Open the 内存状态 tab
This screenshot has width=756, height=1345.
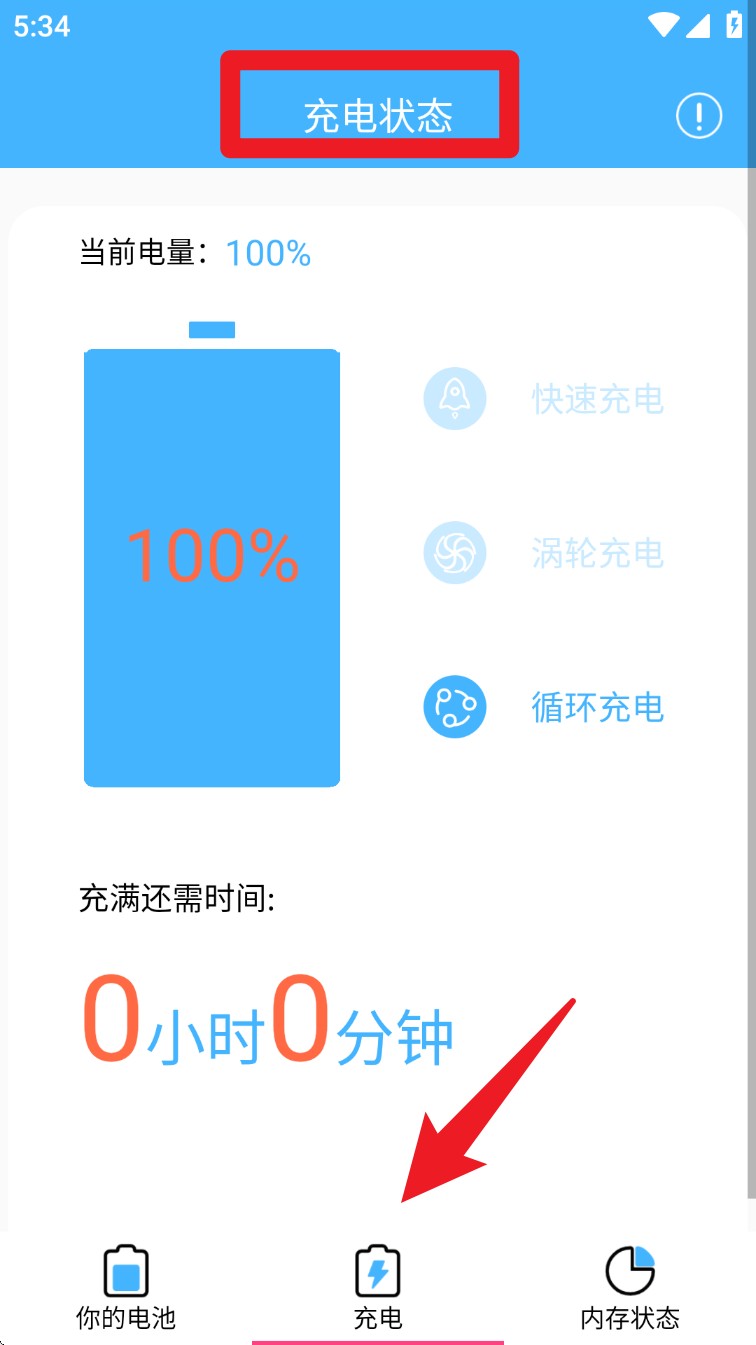(630, 1287)
